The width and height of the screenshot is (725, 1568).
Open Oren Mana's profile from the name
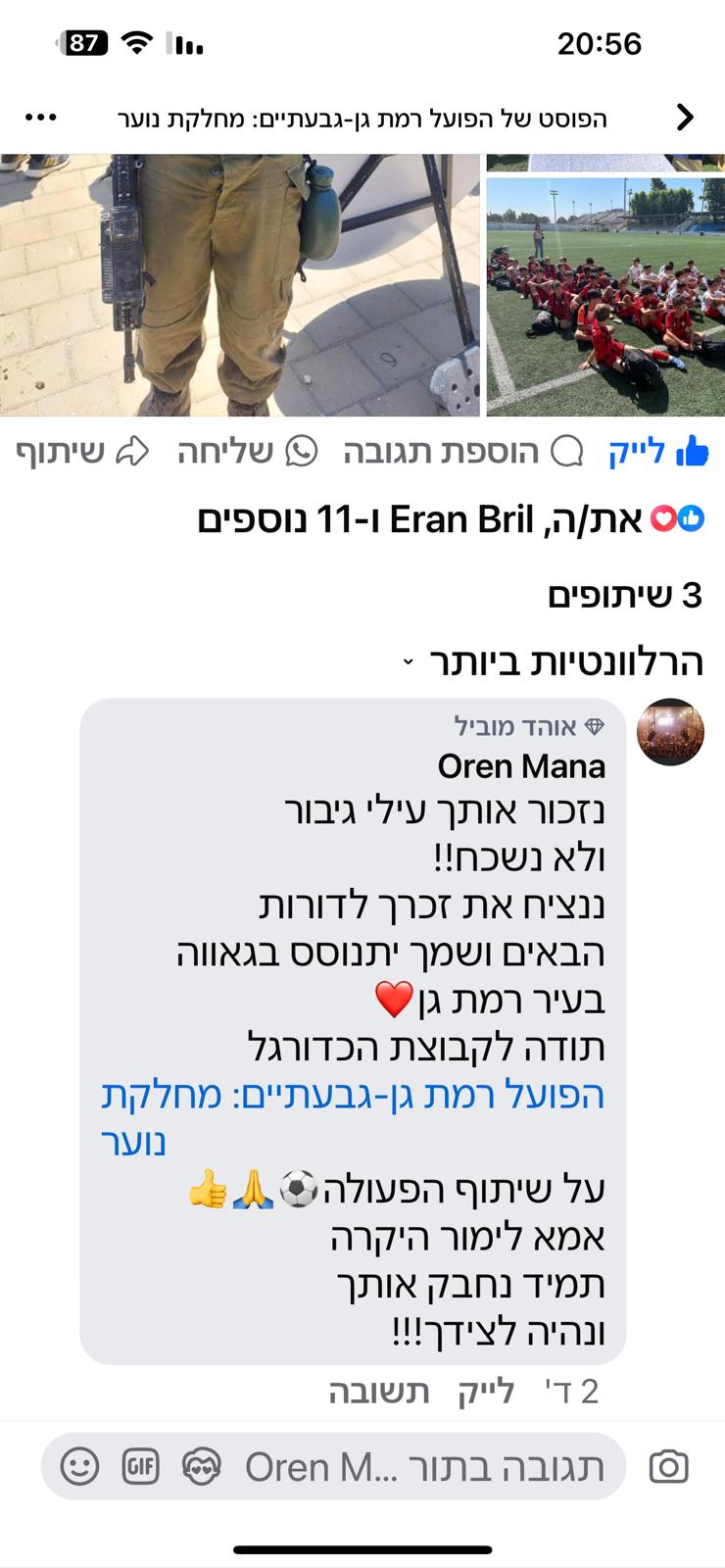pyautogui.click(x=521, y=766)
